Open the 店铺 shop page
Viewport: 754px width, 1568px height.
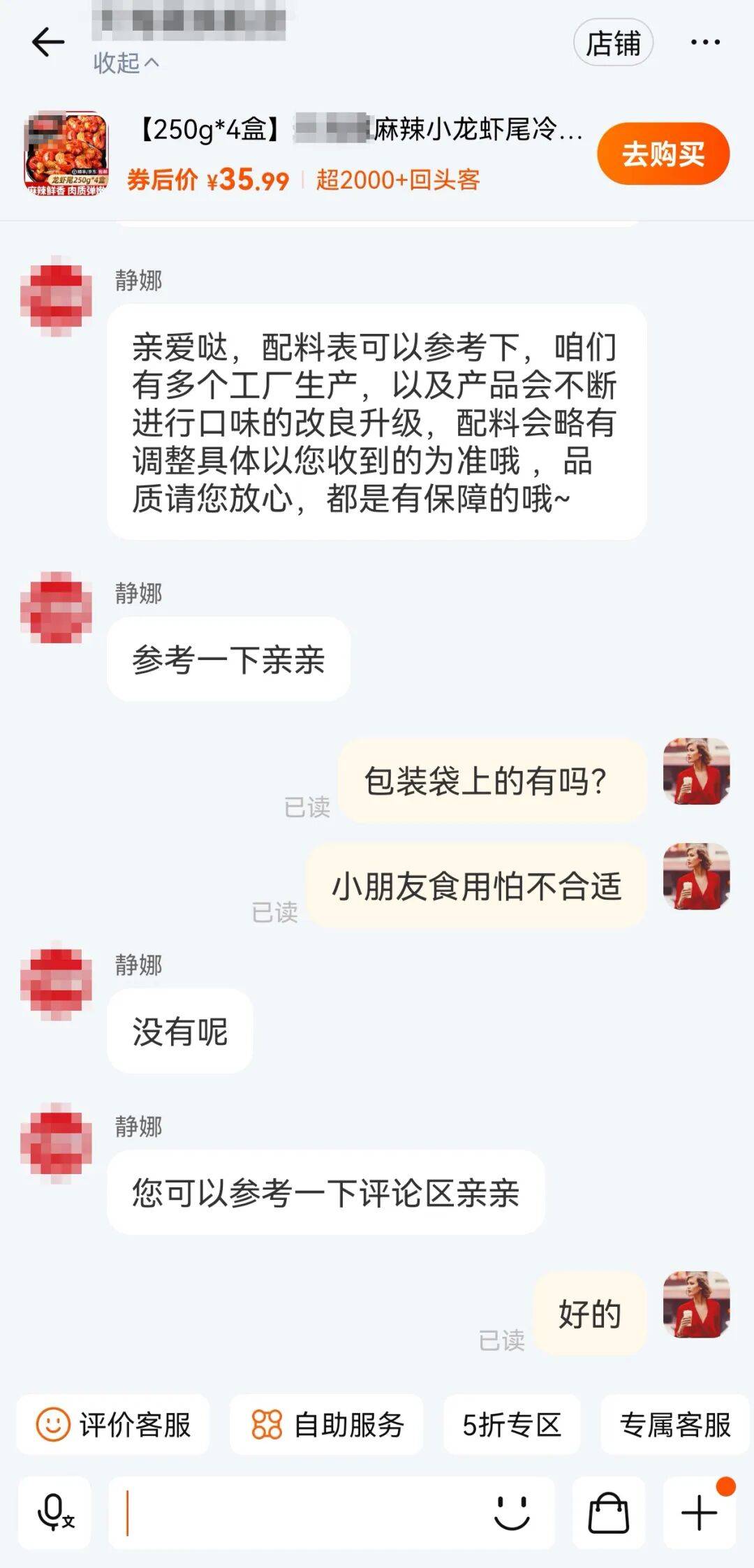pos(613,43)
